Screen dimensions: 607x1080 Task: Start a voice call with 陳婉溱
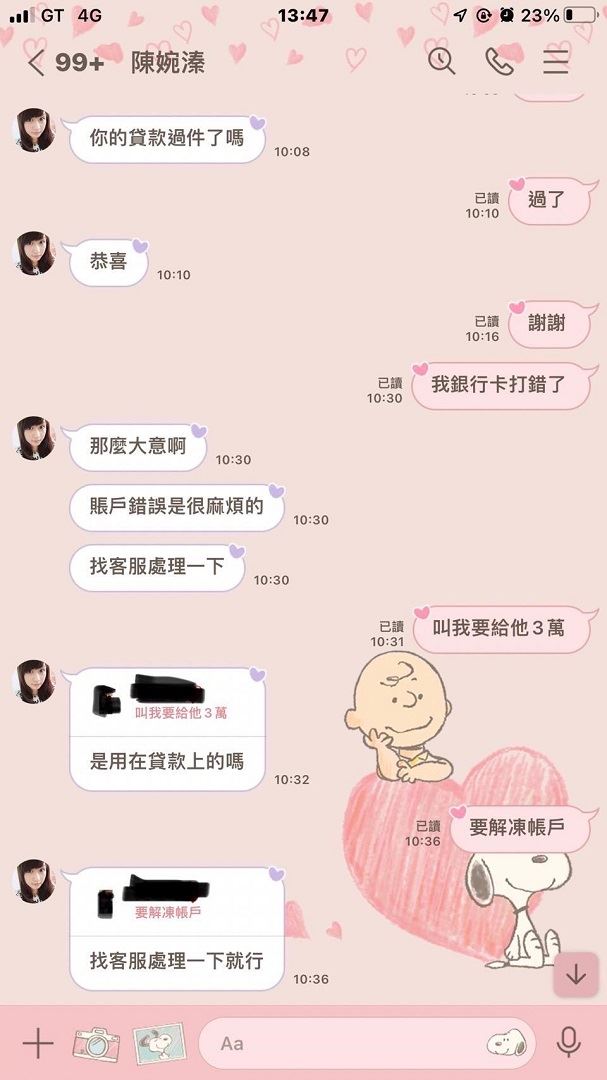click(x=498, y=62)
